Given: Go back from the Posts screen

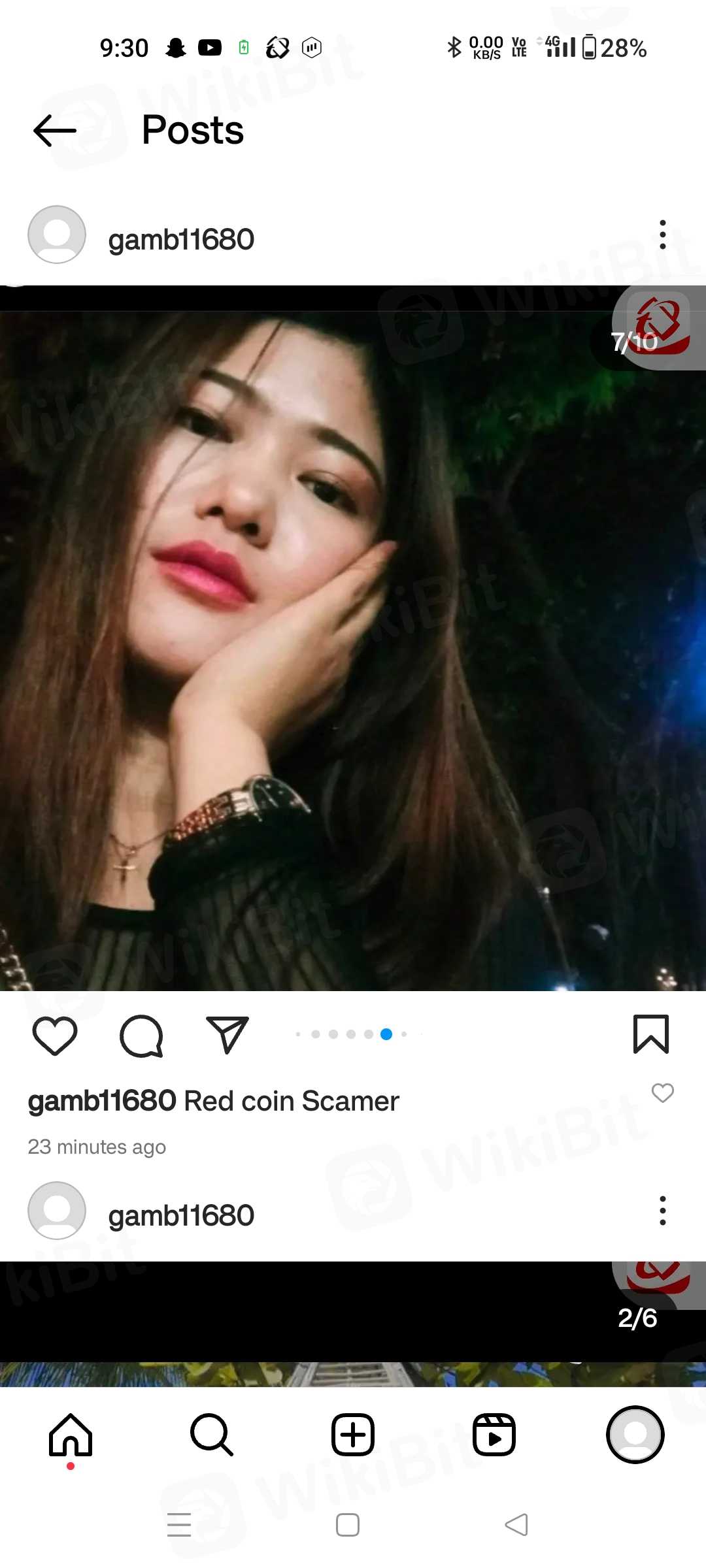Looking at the screenshot, I should [55, 130].
